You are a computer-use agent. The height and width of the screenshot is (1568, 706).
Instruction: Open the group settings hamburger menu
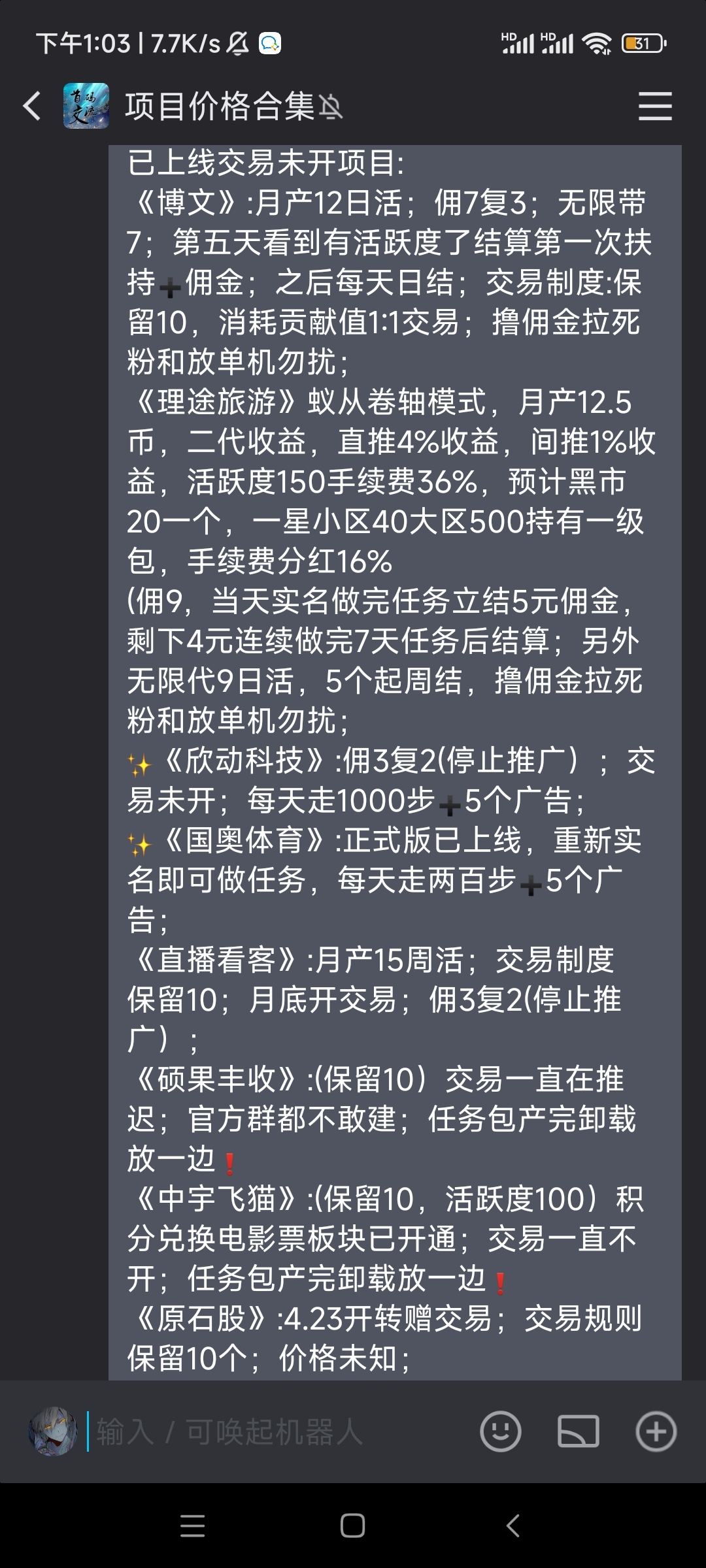(657, 106)
